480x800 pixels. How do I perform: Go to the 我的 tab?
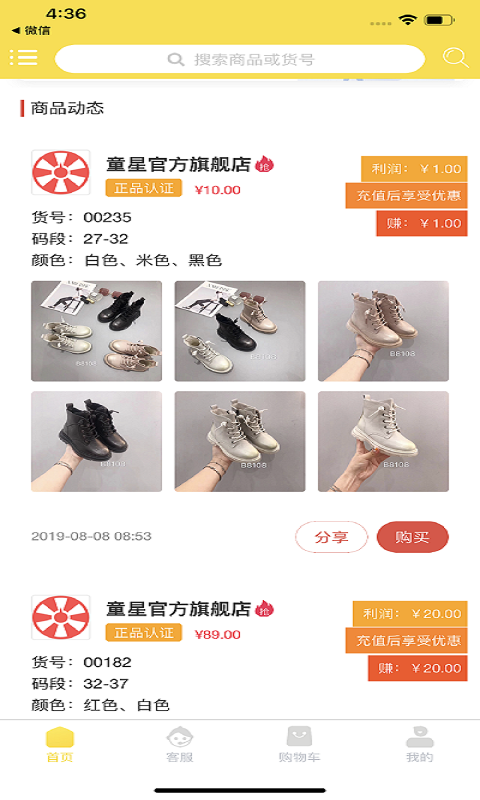(419, 745)
